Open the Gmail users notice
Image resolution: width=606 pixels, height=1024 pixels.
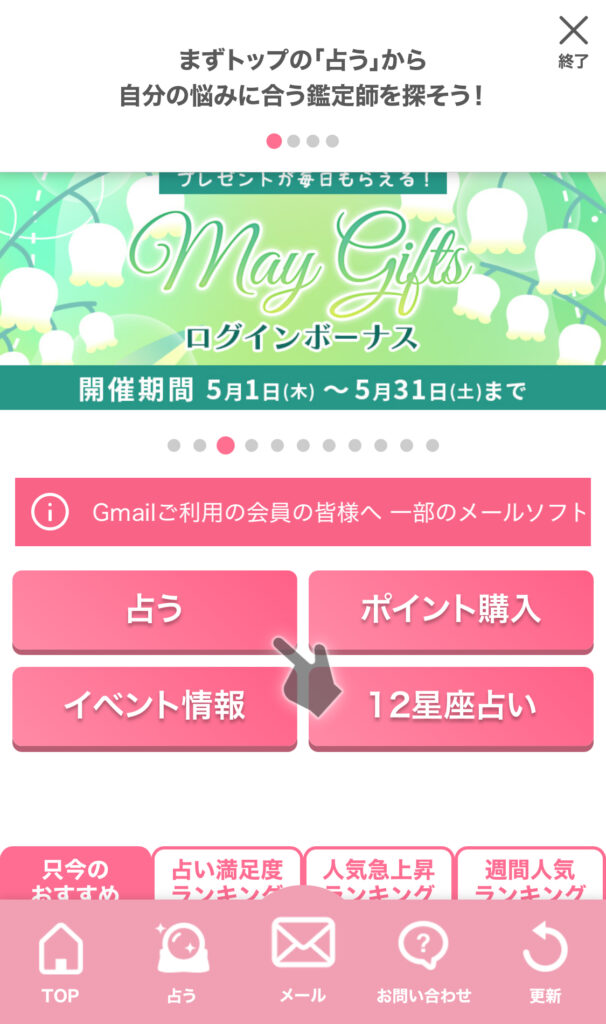[x=303, y=512]
